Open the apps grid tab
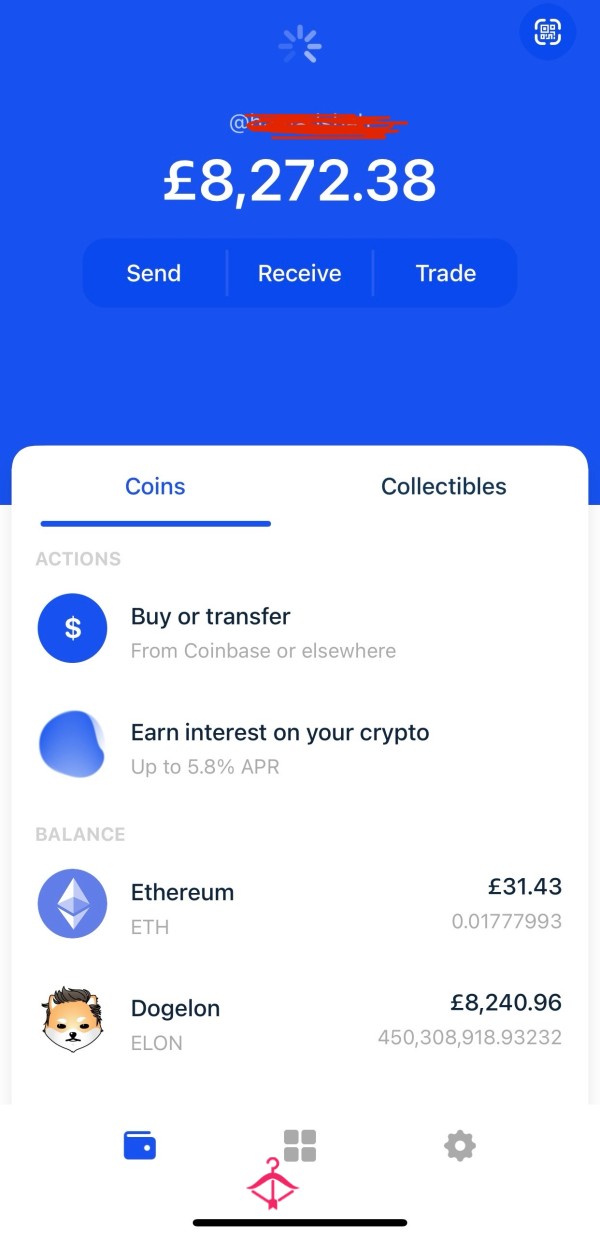The image size is (600, 1238). 300,1146
